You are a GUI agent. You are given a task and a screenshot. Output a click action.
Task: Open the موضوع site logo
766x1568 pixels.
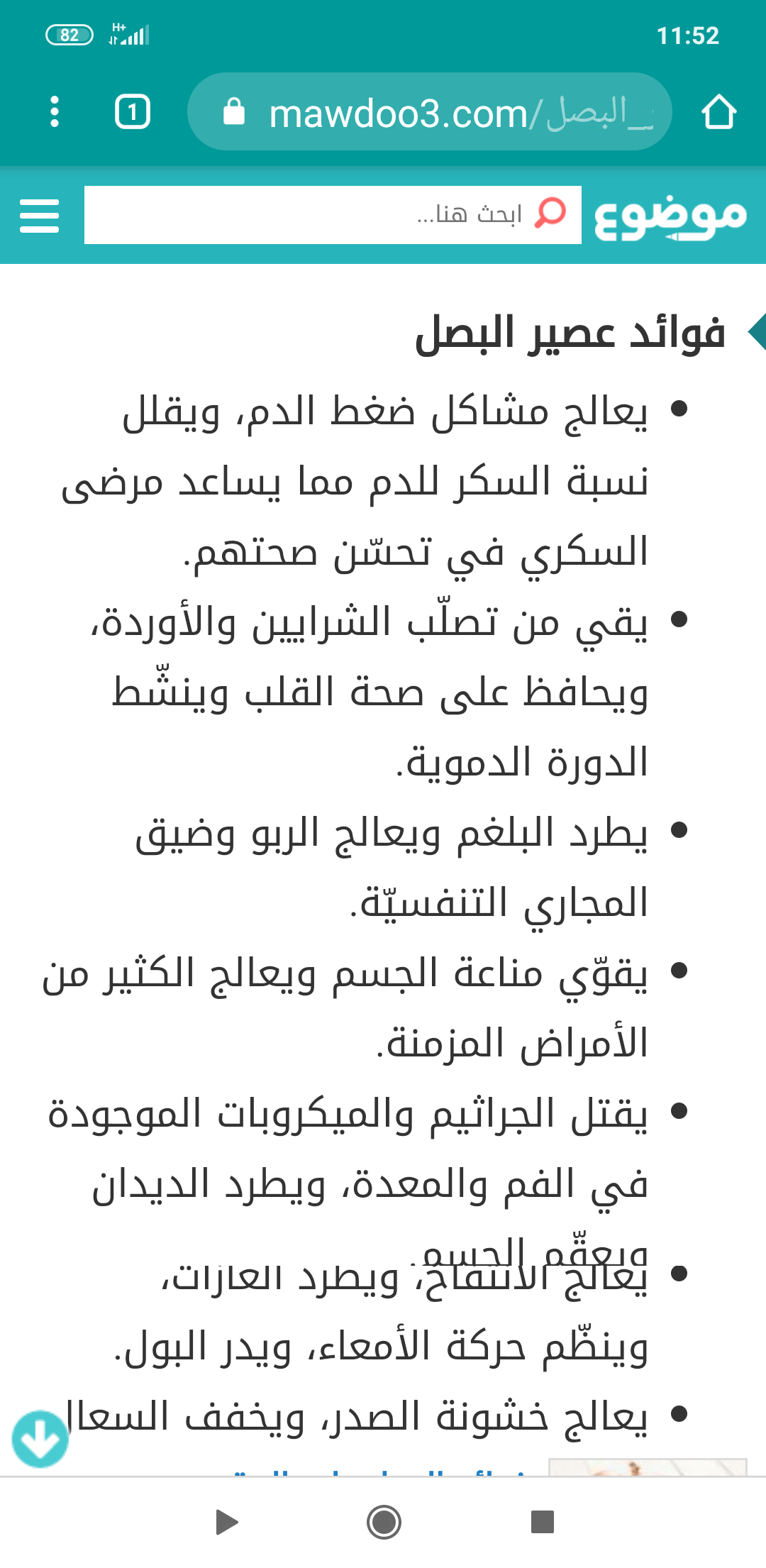pyautogui.click(x=670, y=215)
